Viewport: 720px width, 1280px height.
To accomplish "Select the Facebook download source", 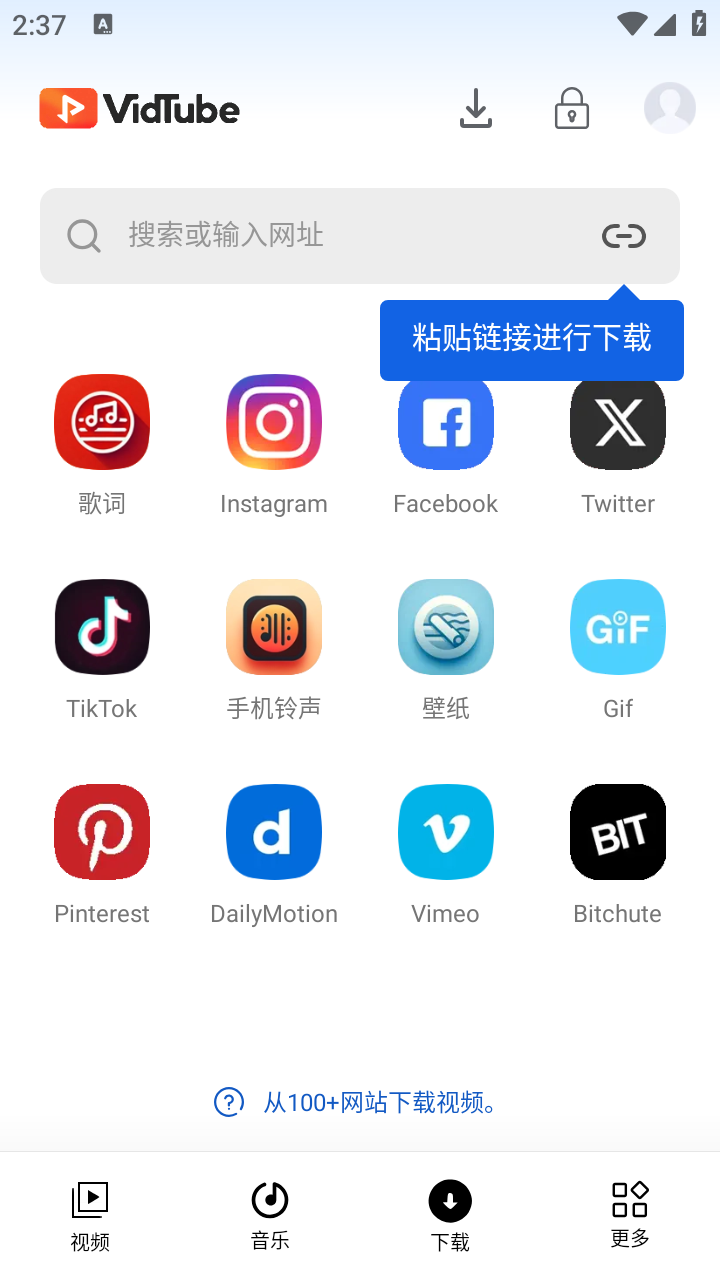I will point(445,422).
